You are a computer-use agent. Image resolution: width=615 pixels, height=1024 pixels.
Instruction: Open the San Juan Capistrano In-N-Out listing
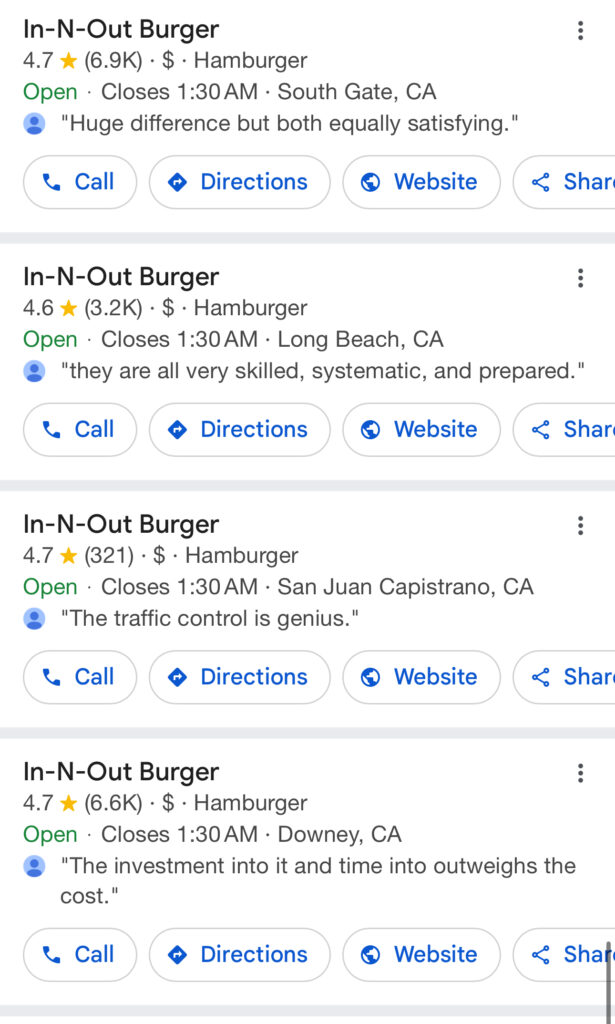point(121,524)
